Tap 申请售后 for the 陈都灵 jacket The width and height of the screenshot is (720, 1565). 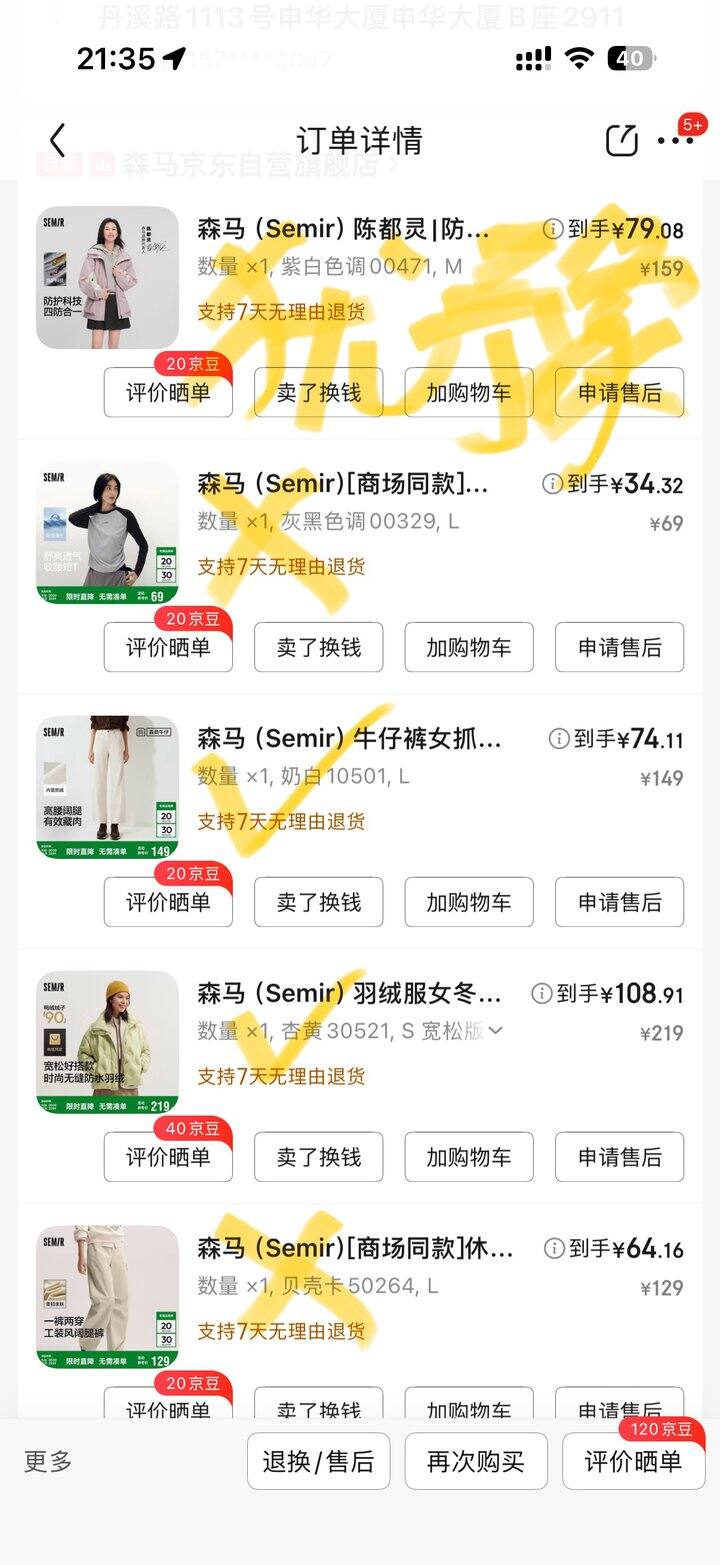click(x=619, y=393)
